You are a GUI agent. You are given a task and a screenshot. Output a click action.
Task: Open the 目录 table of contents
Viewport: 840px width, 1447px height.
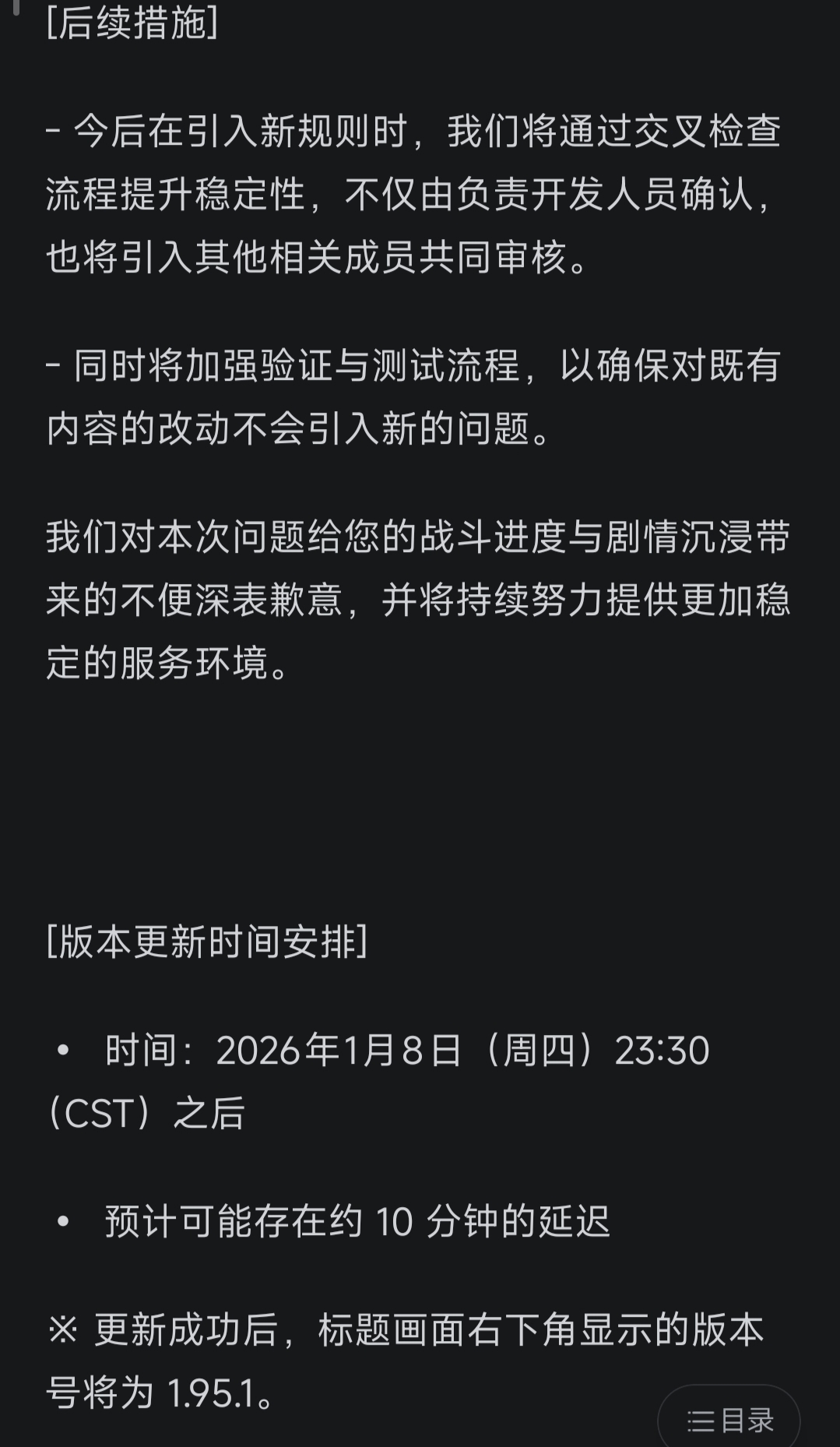point(729,1419)
